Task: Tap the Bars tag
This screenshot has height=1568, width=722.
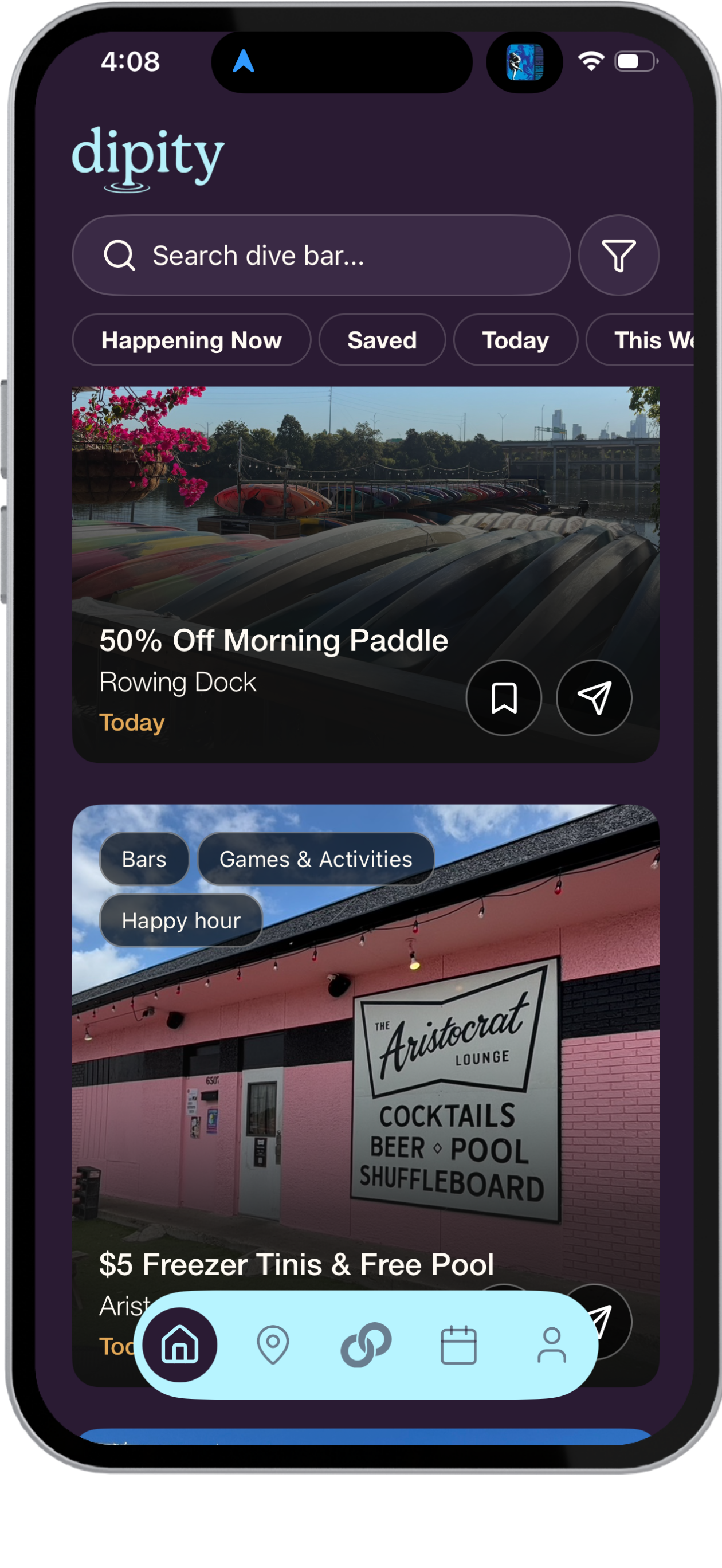Action: pyautogui.click(x=144, y=859)
